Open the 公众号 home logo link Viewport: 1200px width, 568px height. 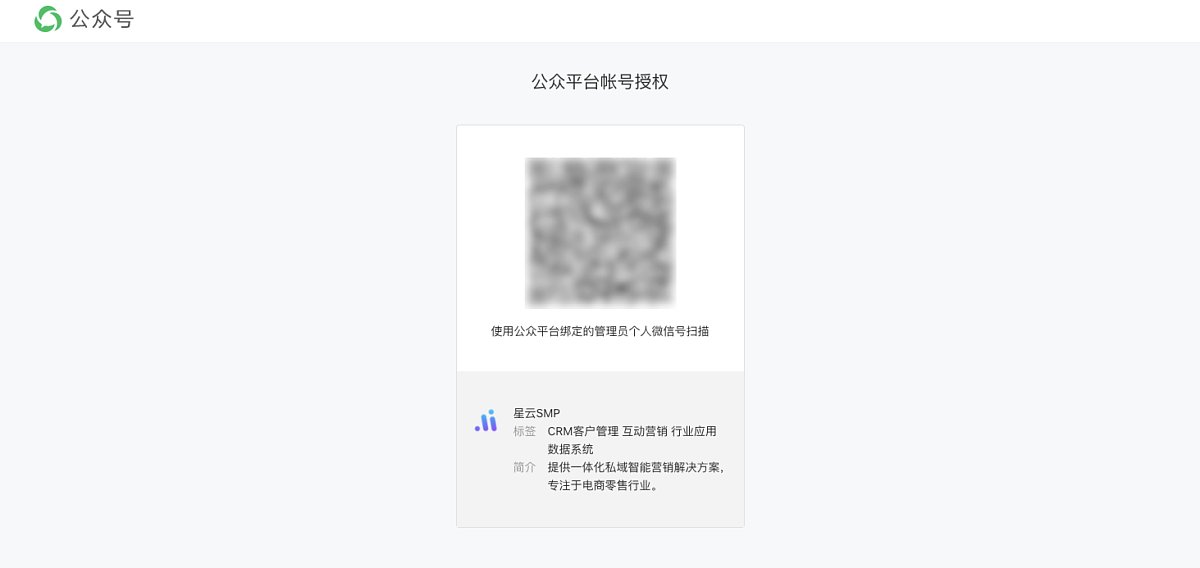coord(84,19)
